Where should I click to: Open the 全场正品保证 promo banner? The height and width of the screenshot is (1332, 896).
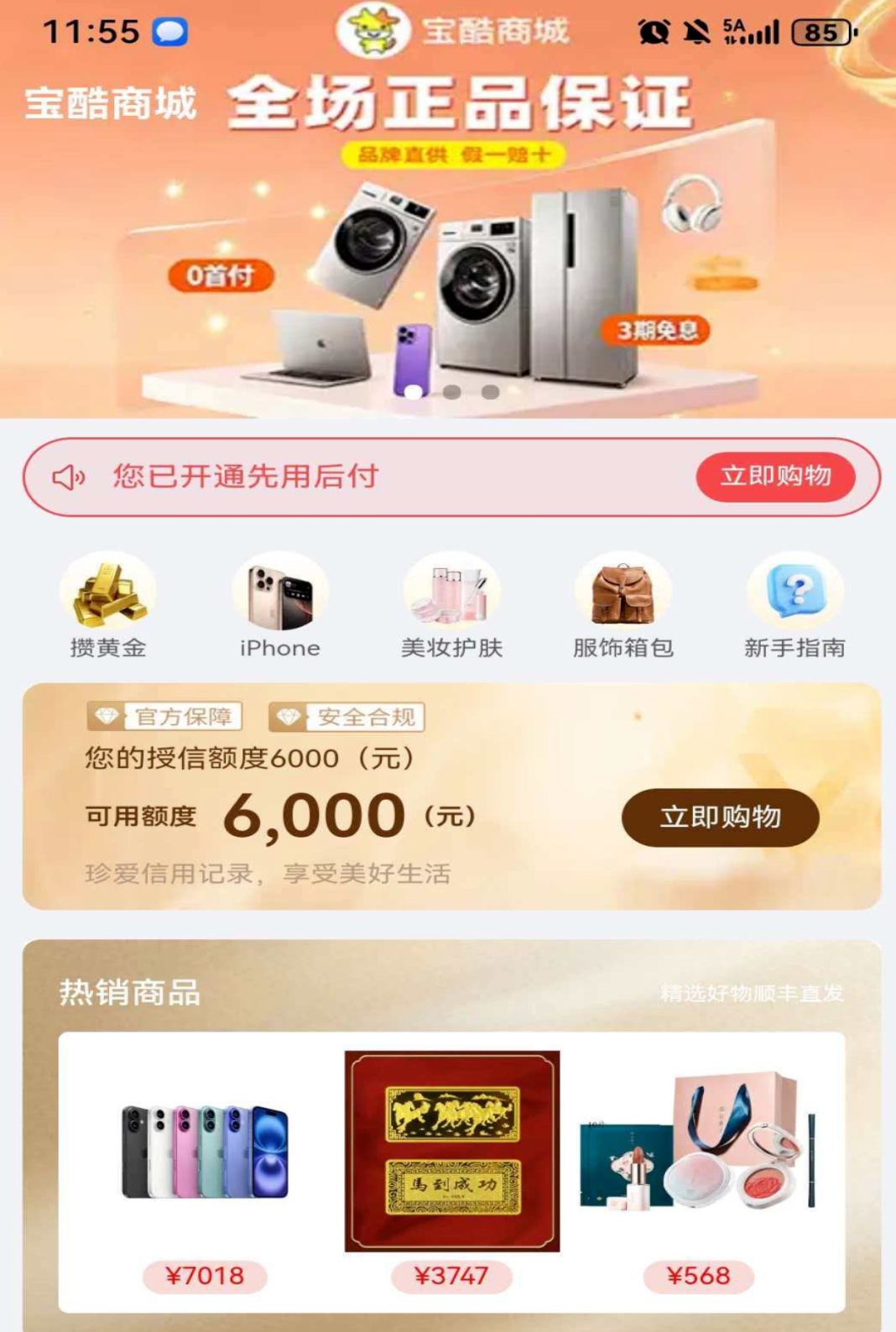tap(448, 243)
